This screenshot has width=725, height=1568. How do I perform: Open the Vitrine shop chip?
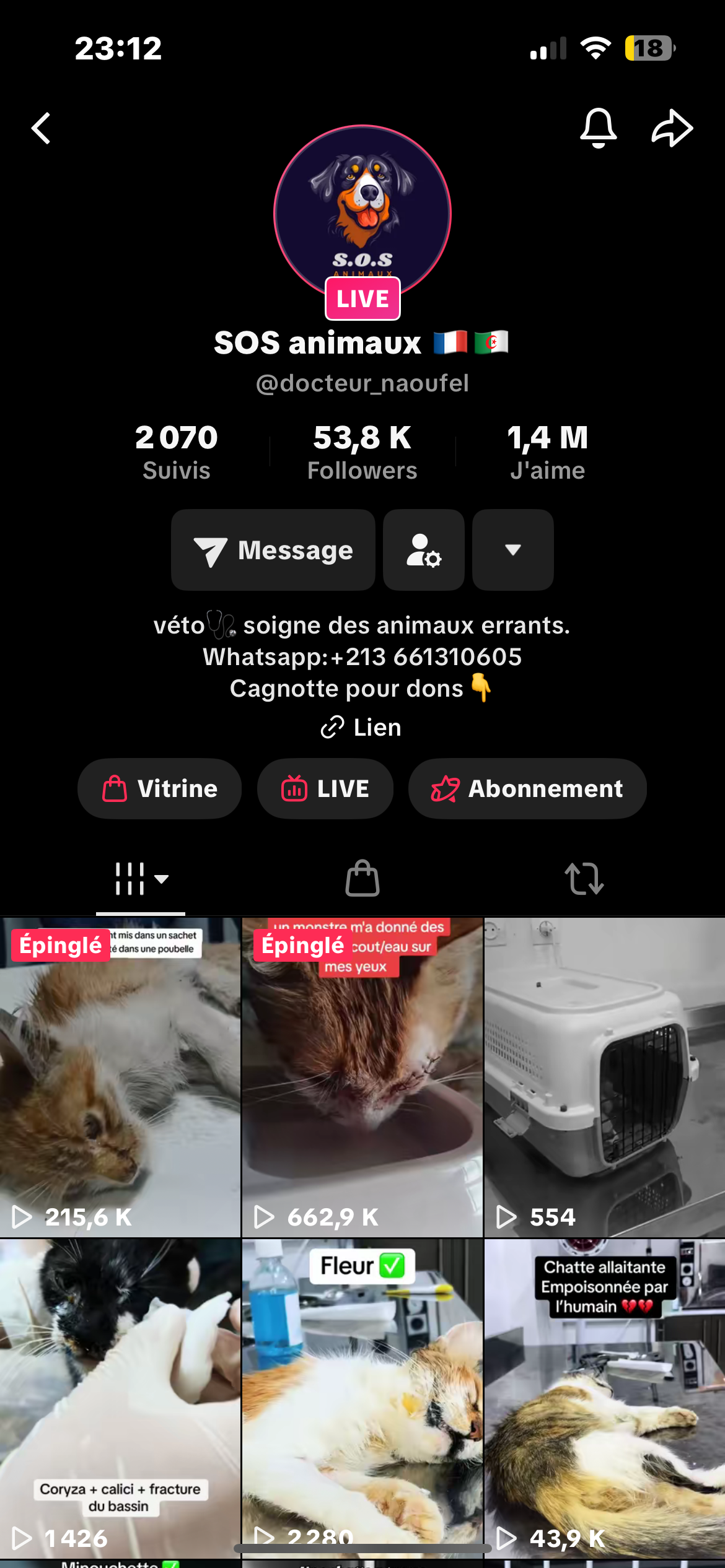159,788
